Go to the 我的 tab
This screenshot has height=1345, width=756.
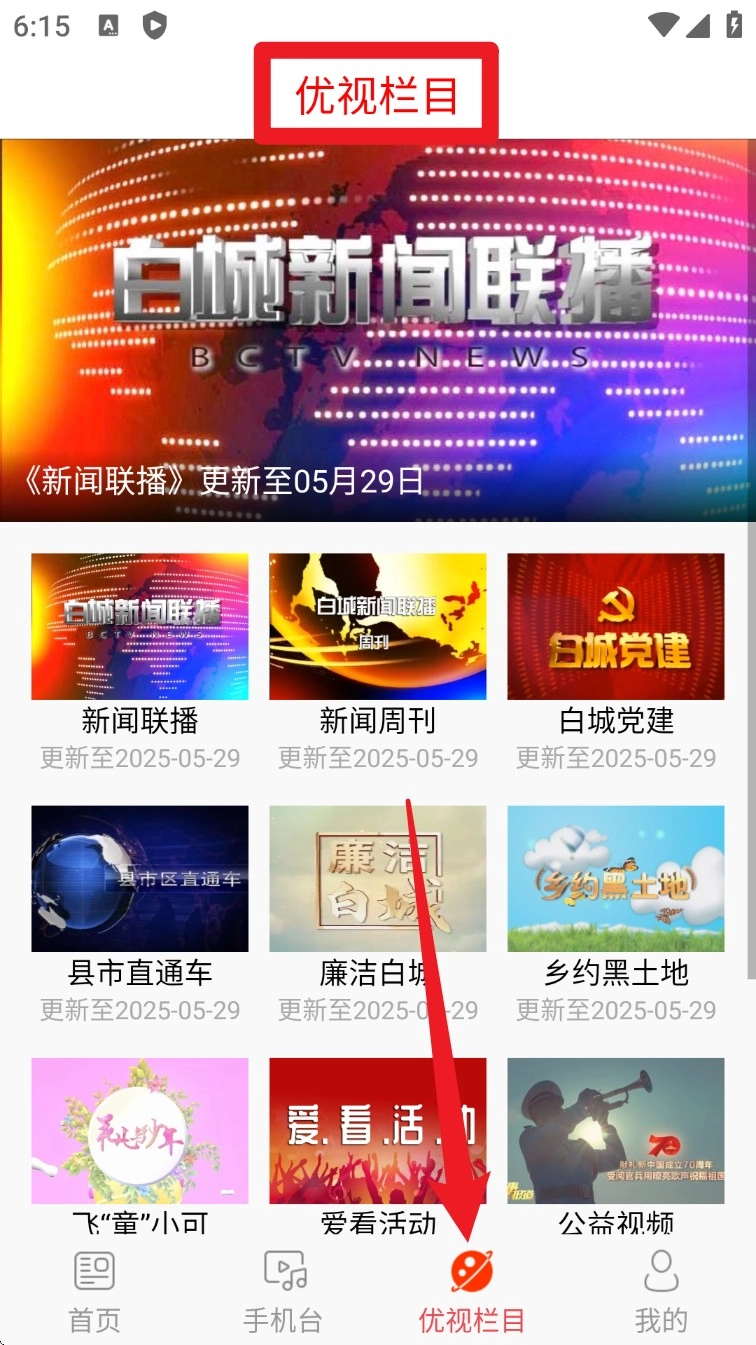(x=661, y=1290)
